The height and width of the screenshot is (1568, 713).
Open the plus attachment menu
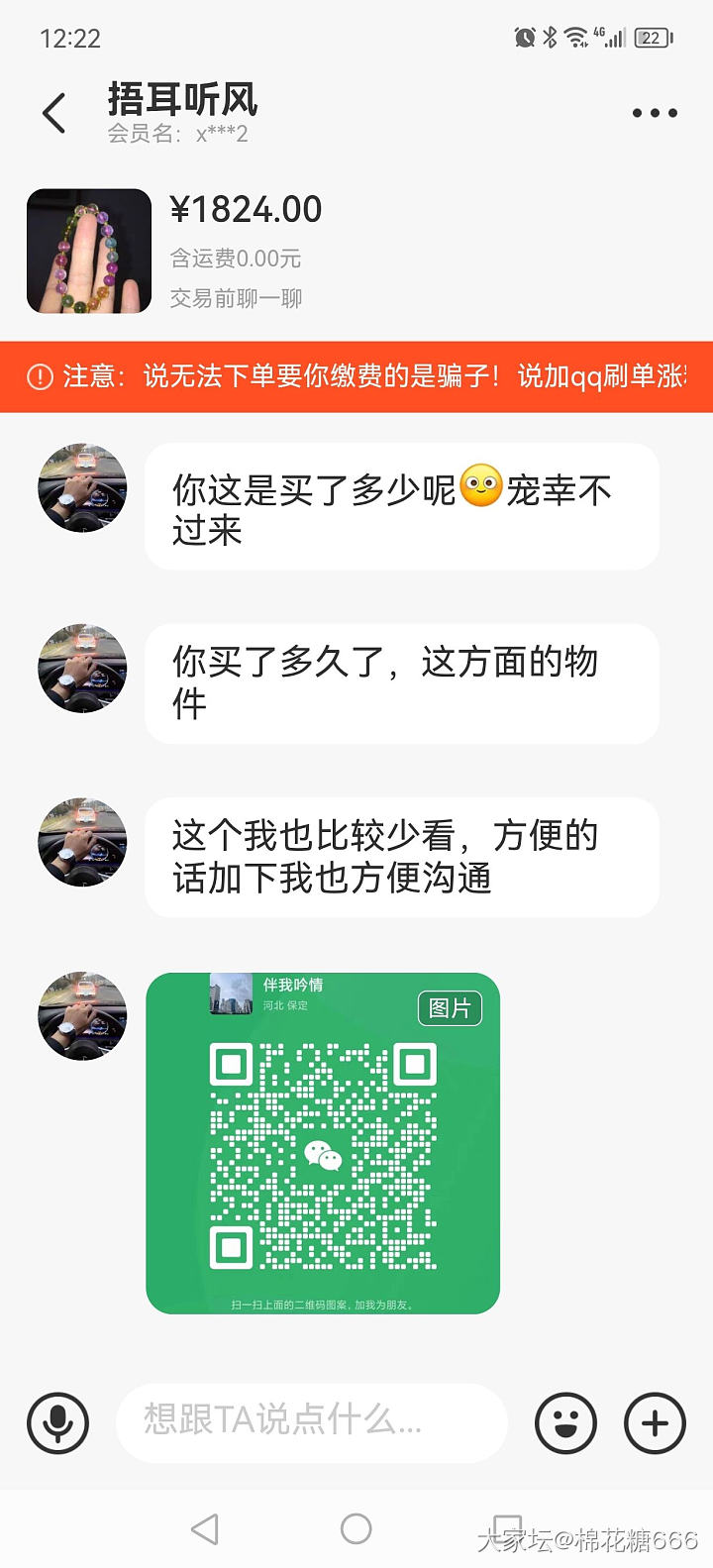point(655,1423)
